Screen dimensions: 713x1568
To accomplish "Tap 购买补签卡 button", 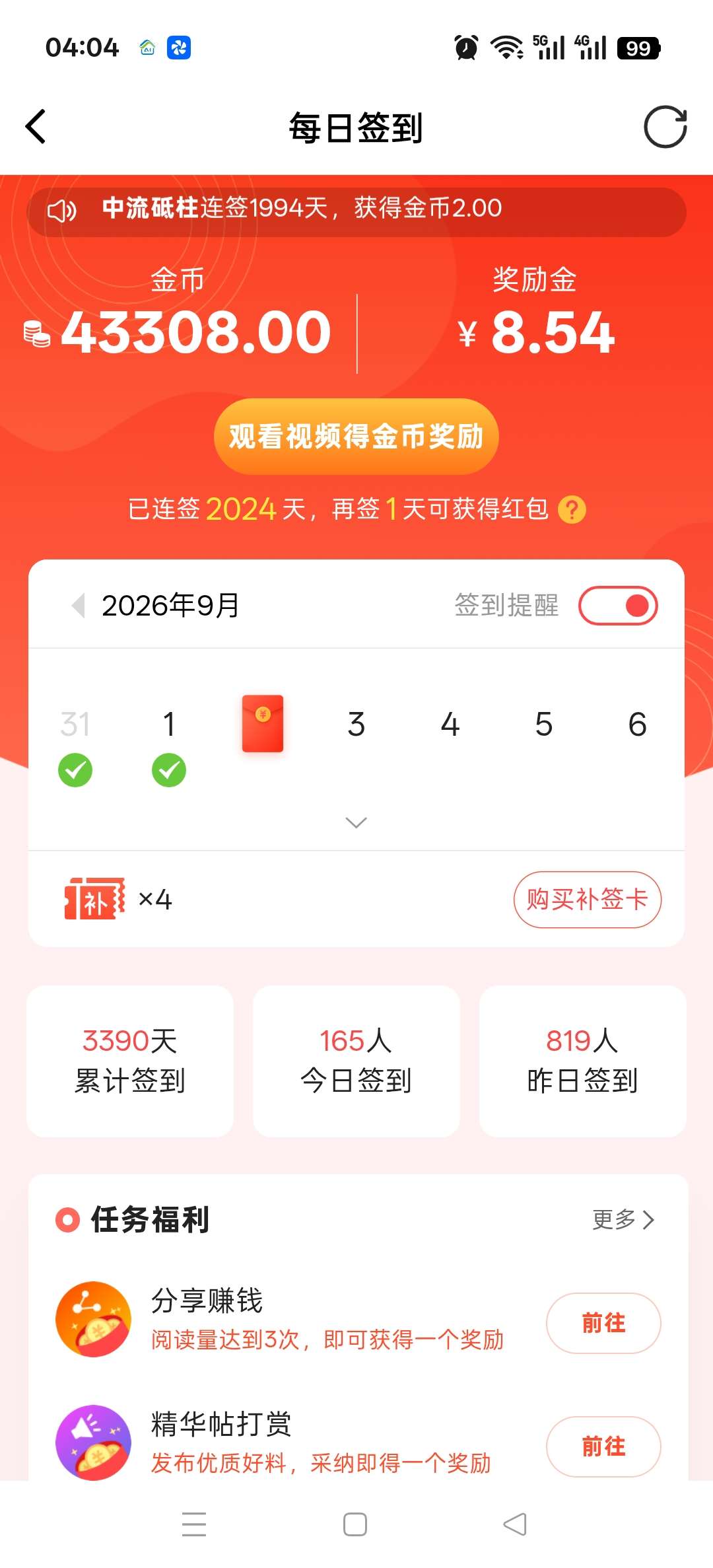I will (588, 900).
